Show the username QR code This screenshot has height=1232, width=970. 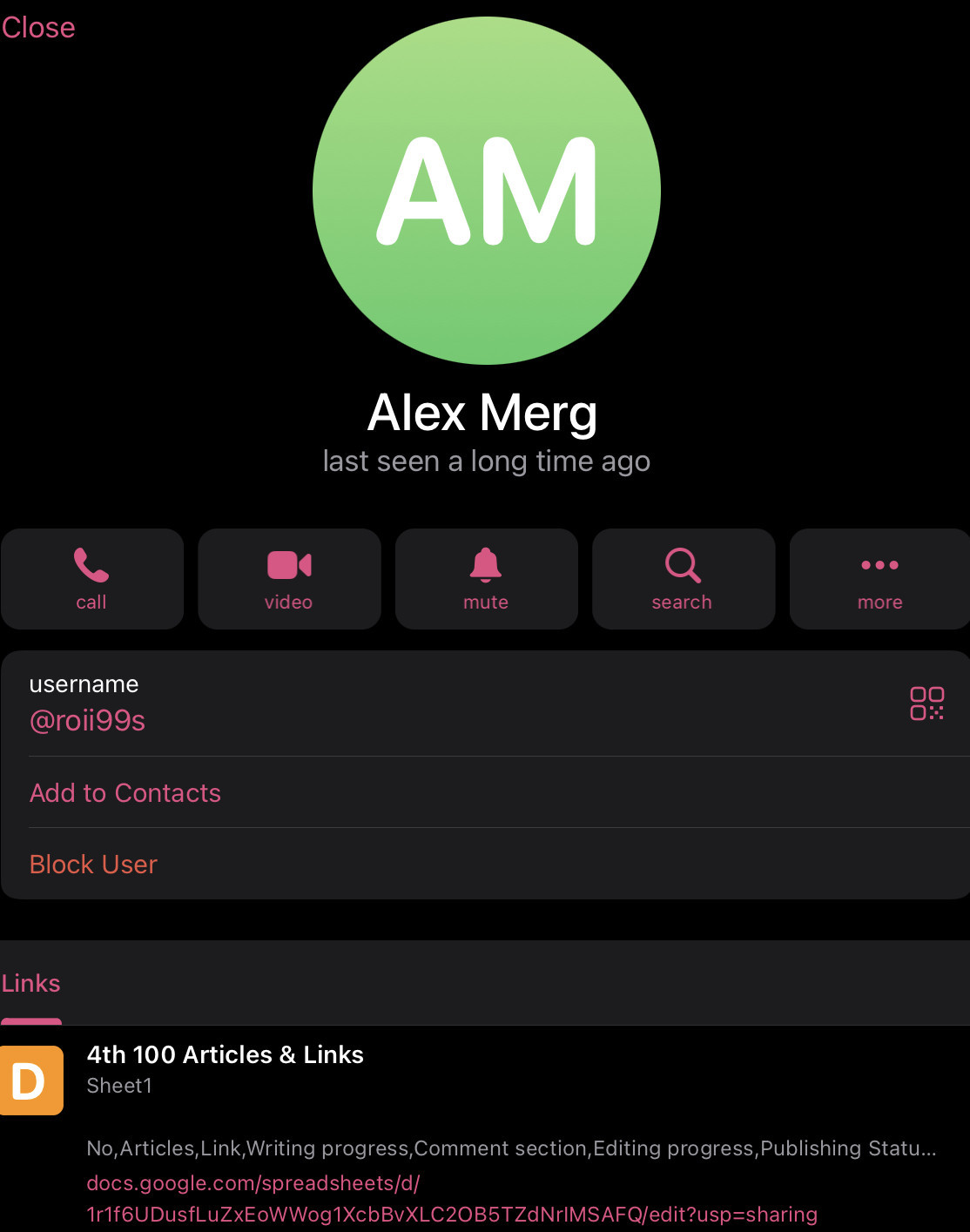pyautogui.click(x=926, y=704)
